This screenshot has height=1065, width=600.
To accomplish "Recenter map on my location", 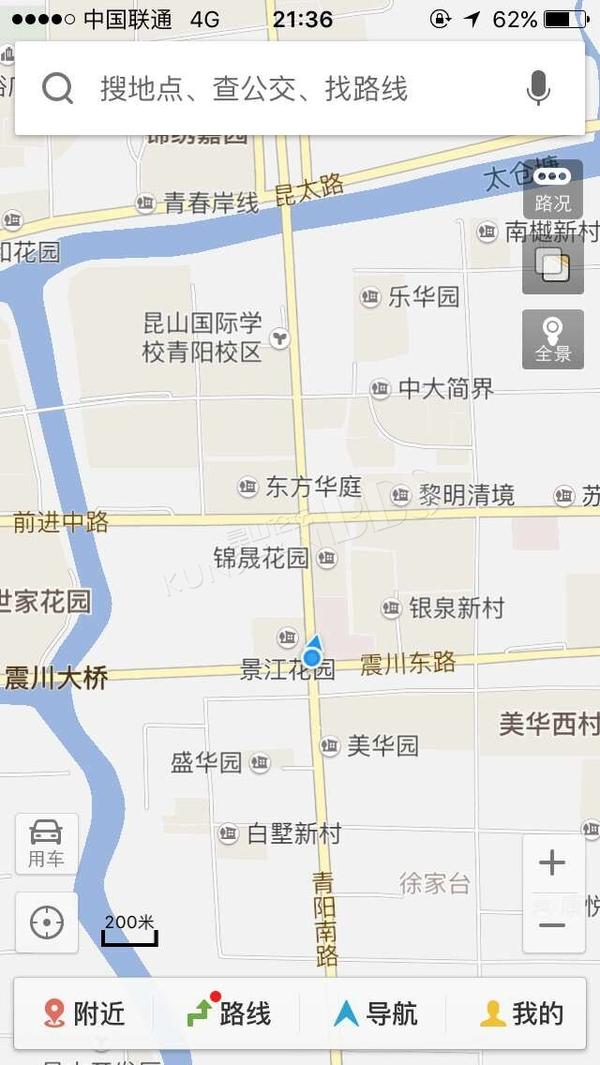I will click(46, 922).
